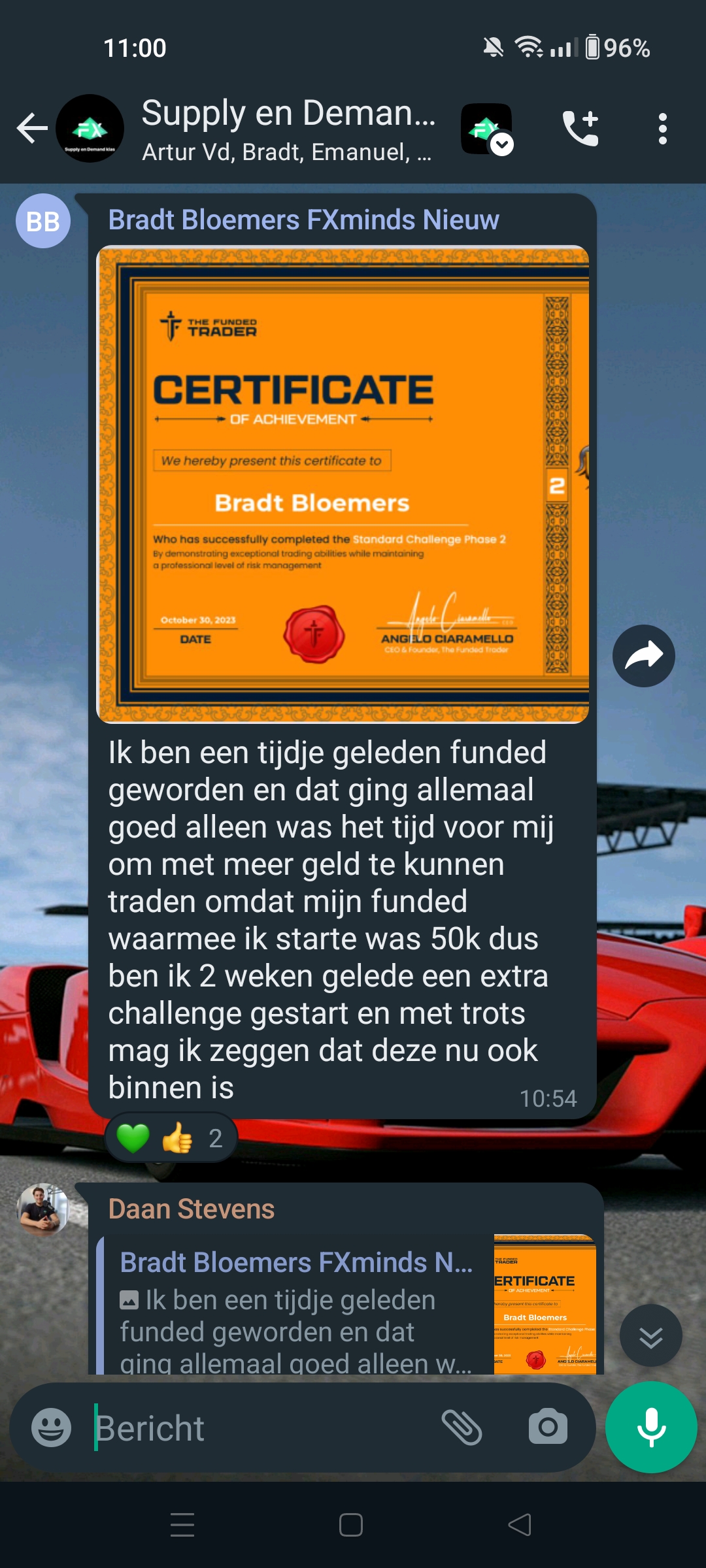
Task: Attach a file with the paperclip
Action: pos(462,1428)
